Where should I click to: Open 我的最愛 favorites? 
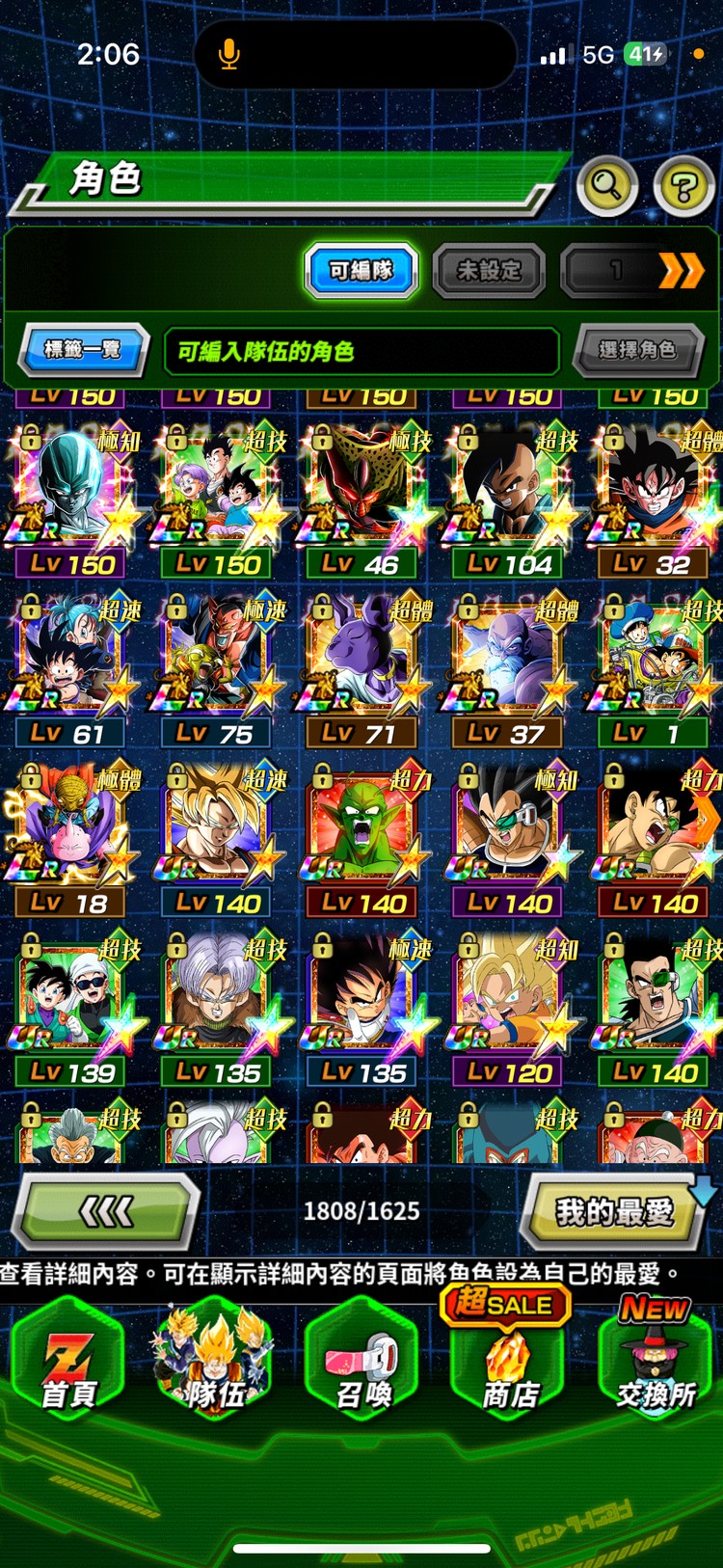(x=613, y=1212)
